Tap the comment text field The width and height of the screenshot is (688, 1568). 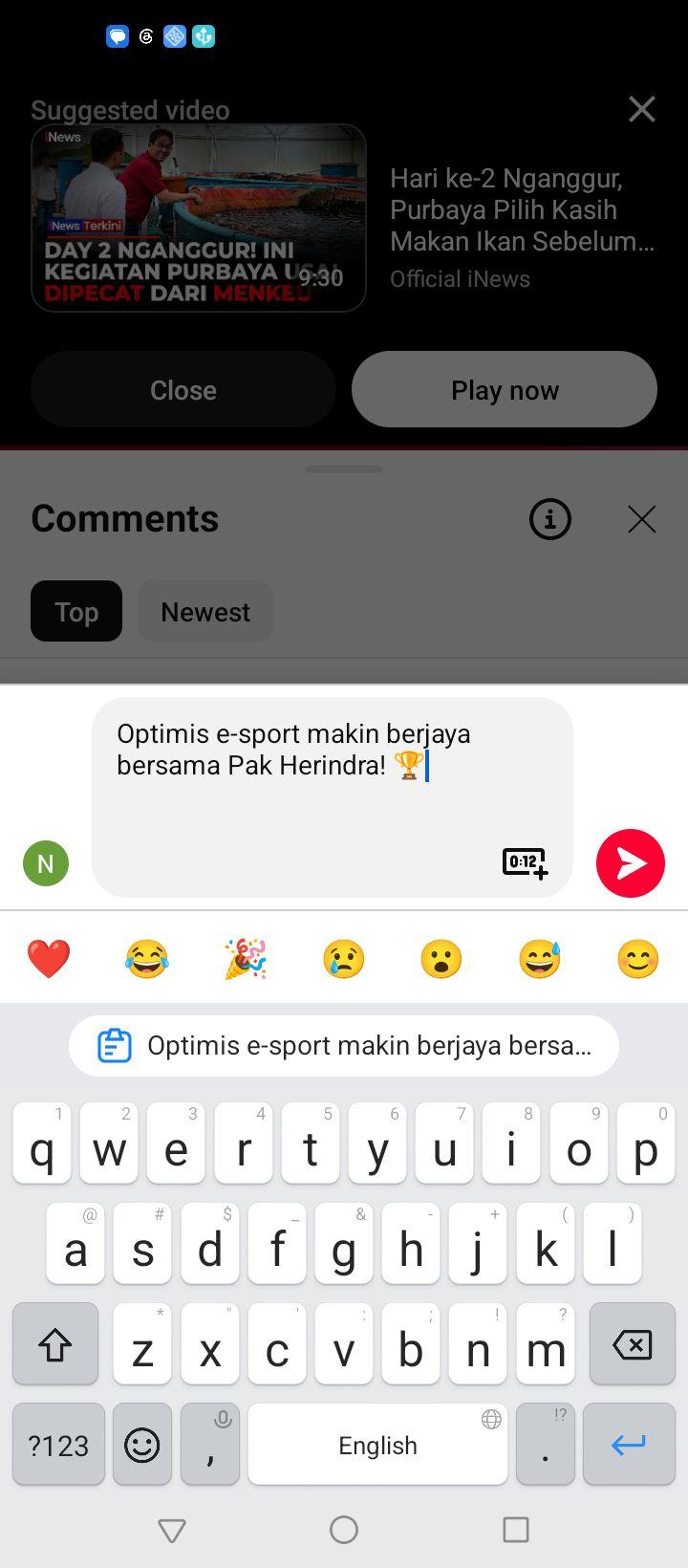click(x=333, y=797)
